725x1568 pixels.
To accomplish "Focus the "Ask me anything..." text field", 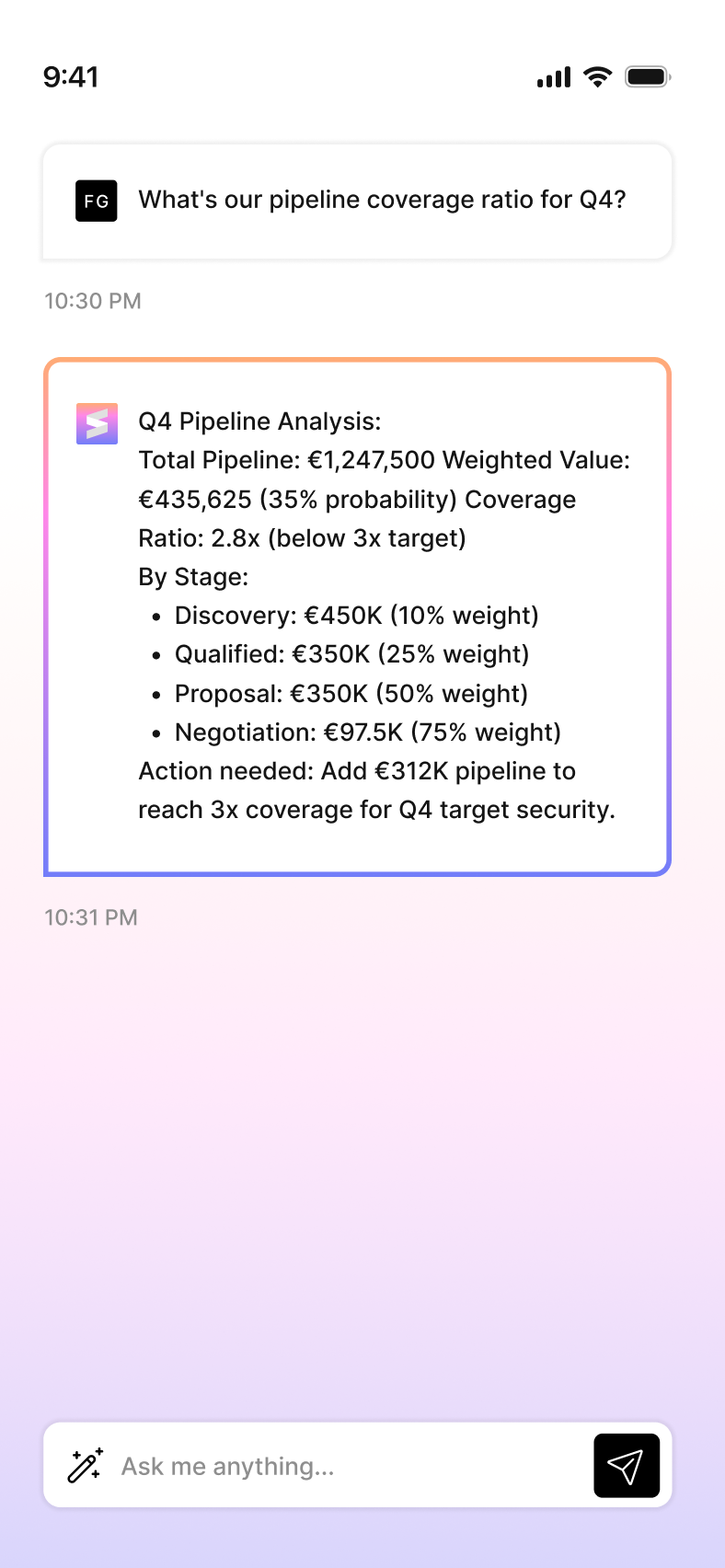I will (x=350, y=1465).
